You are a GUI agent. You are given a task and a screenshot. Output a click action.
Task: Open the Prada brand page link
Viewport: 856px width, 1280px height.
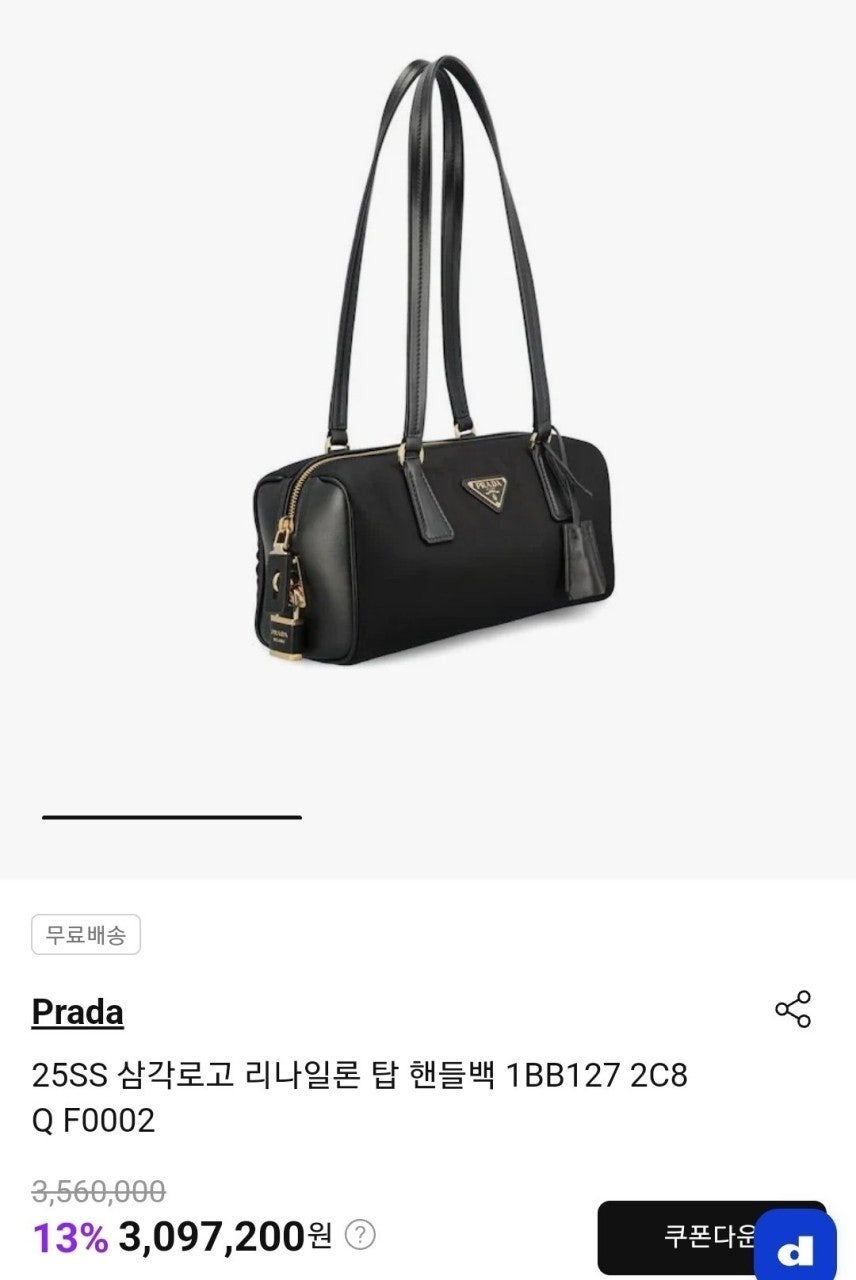click(77, 1013)
